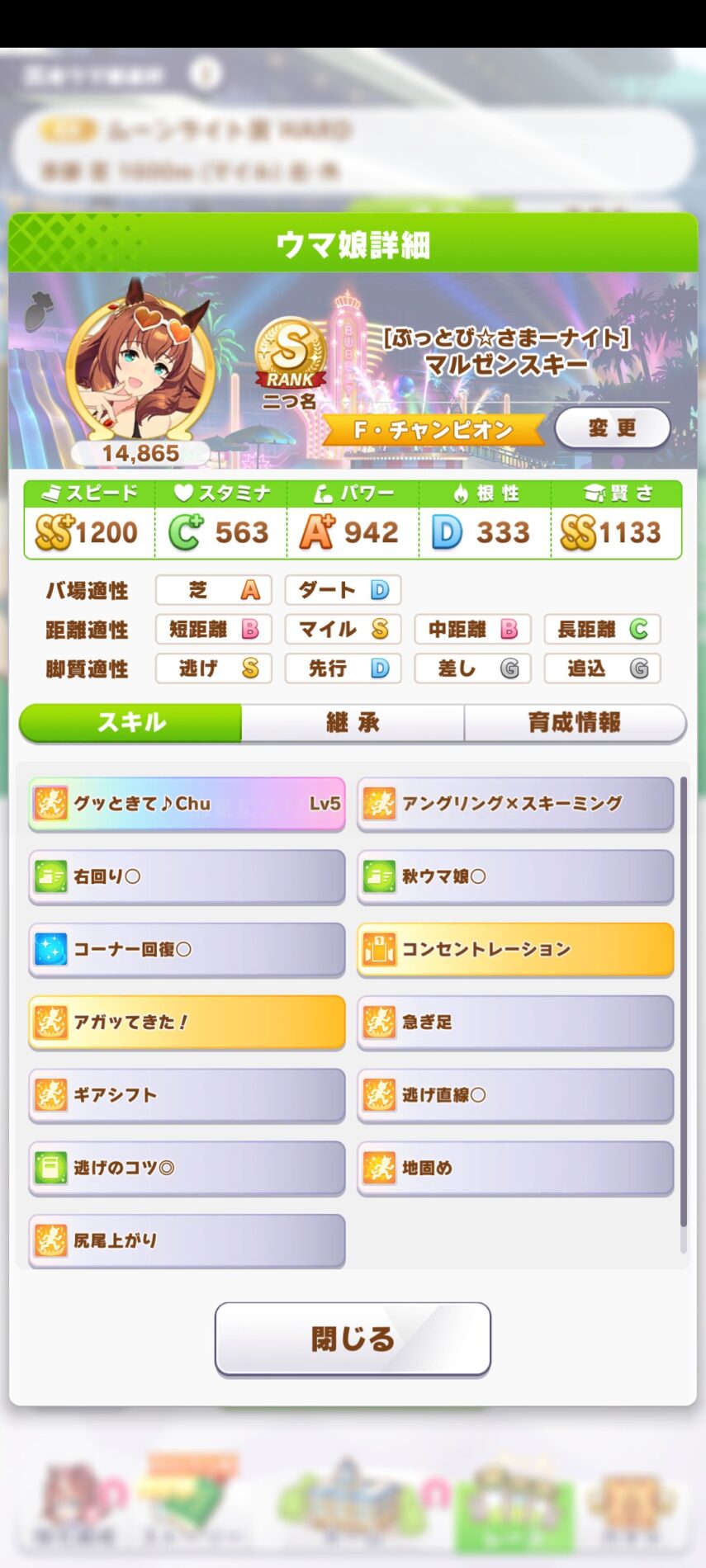View the 地固め skill
Screen dimensions: 706x1568
515,1168
